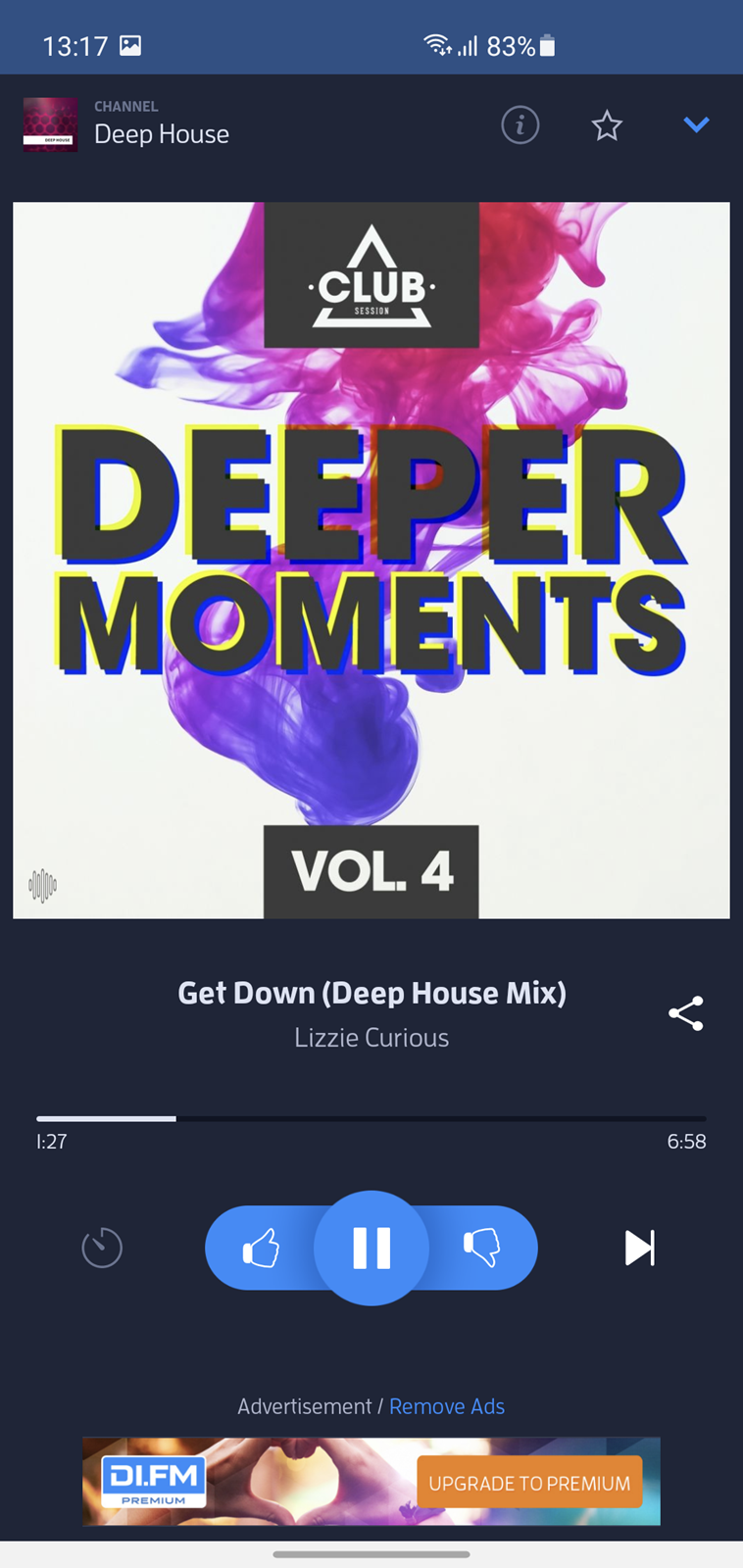743x1568 pixels.
Task: Open the sleep timer icon
Action: point(102,1248)
